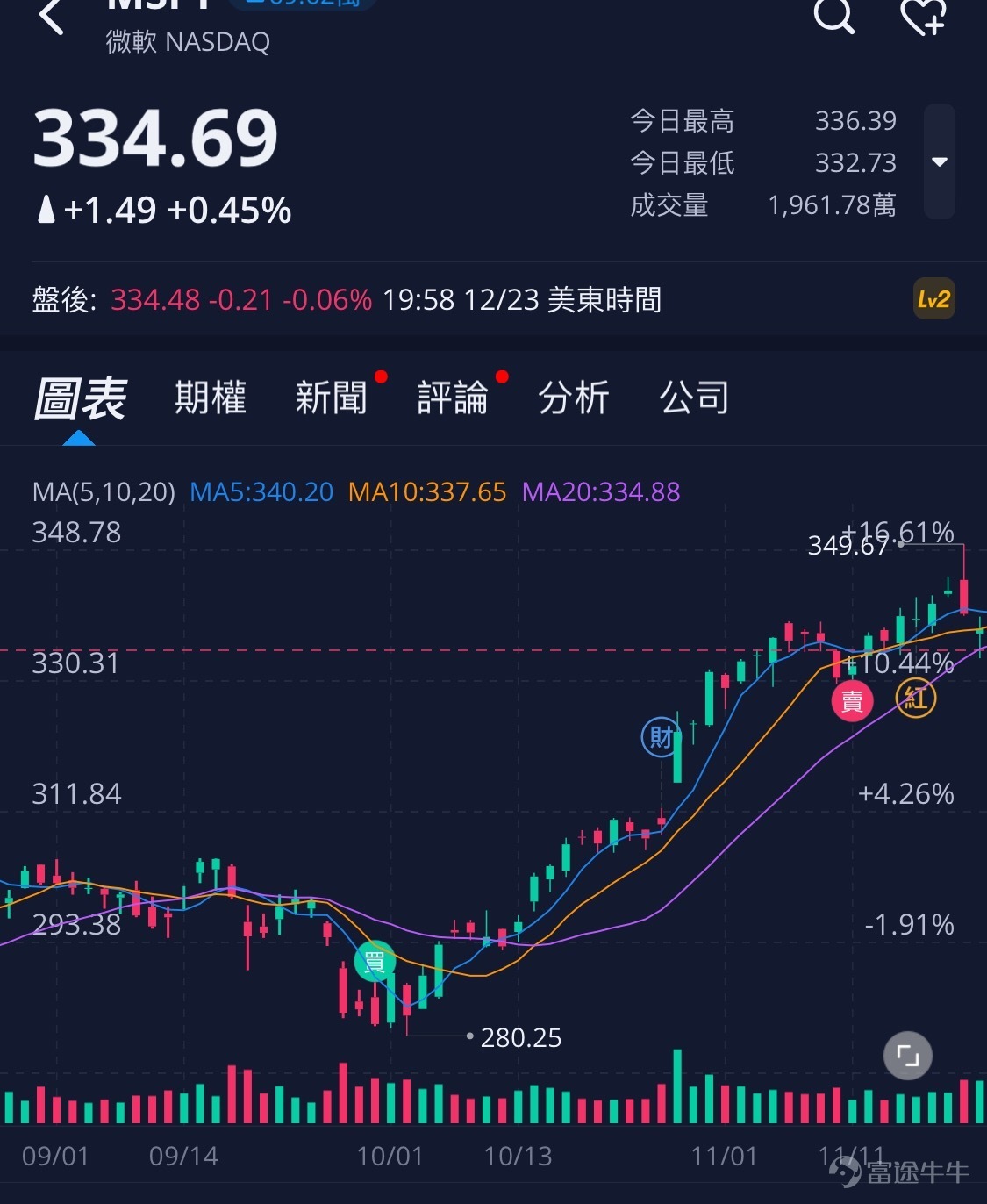Tap the 賣 marker on the chart

(x=852, y=701)
